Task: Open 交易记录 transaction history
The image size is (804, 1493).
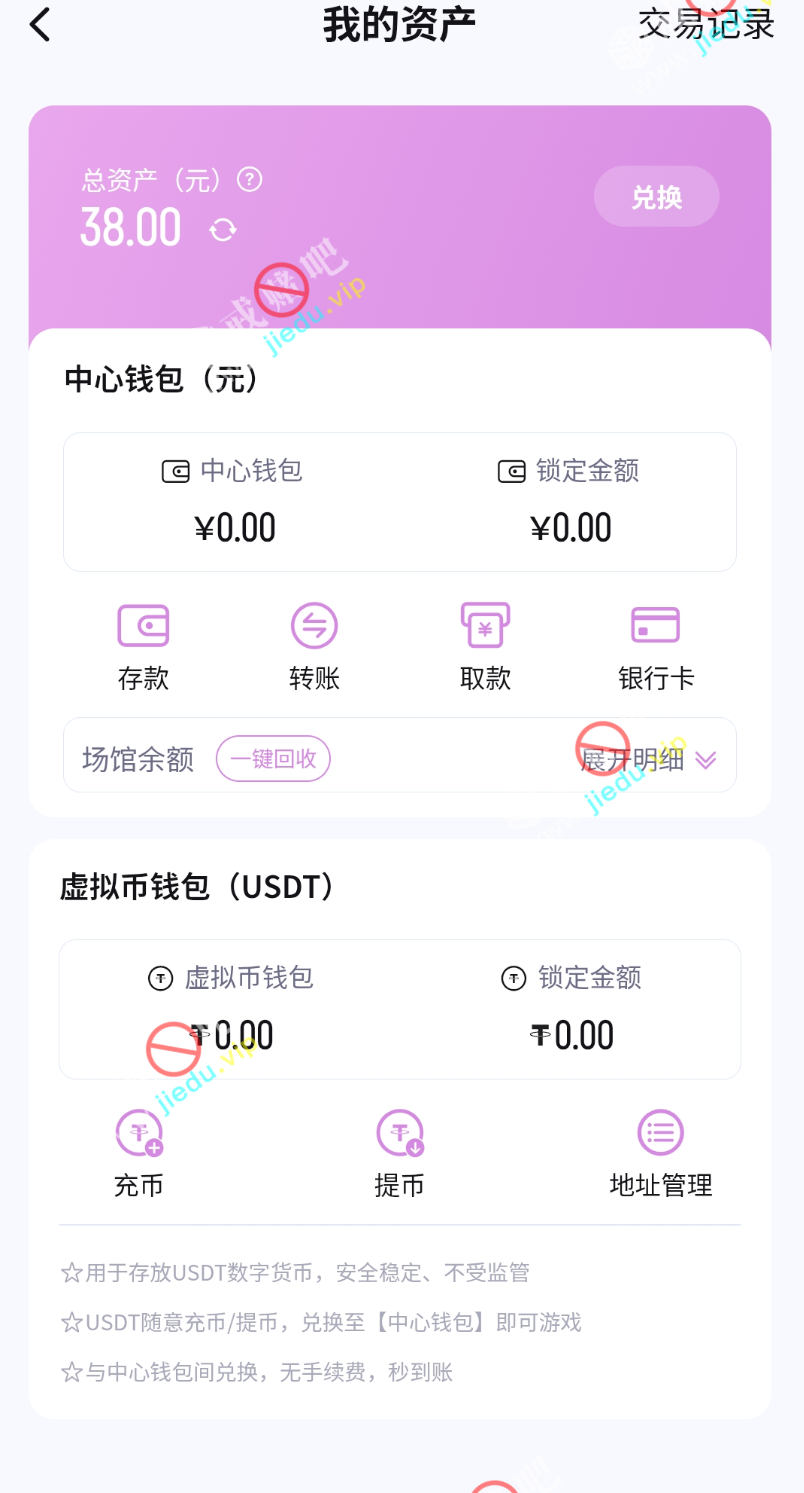Action: [706, 25]
